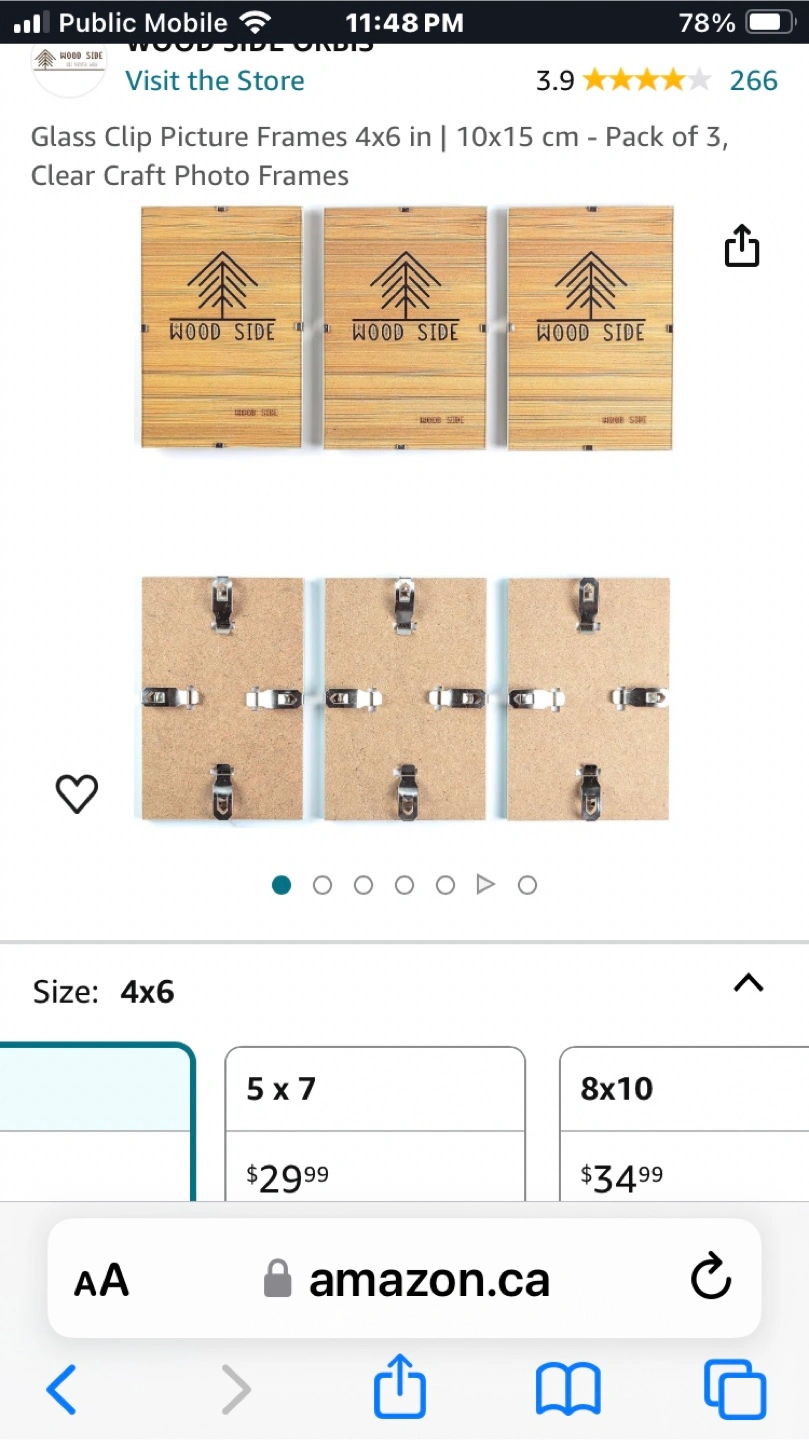
Task: Open the Visit the Store link
Action: pyautogui.click(x=214, y=81)
